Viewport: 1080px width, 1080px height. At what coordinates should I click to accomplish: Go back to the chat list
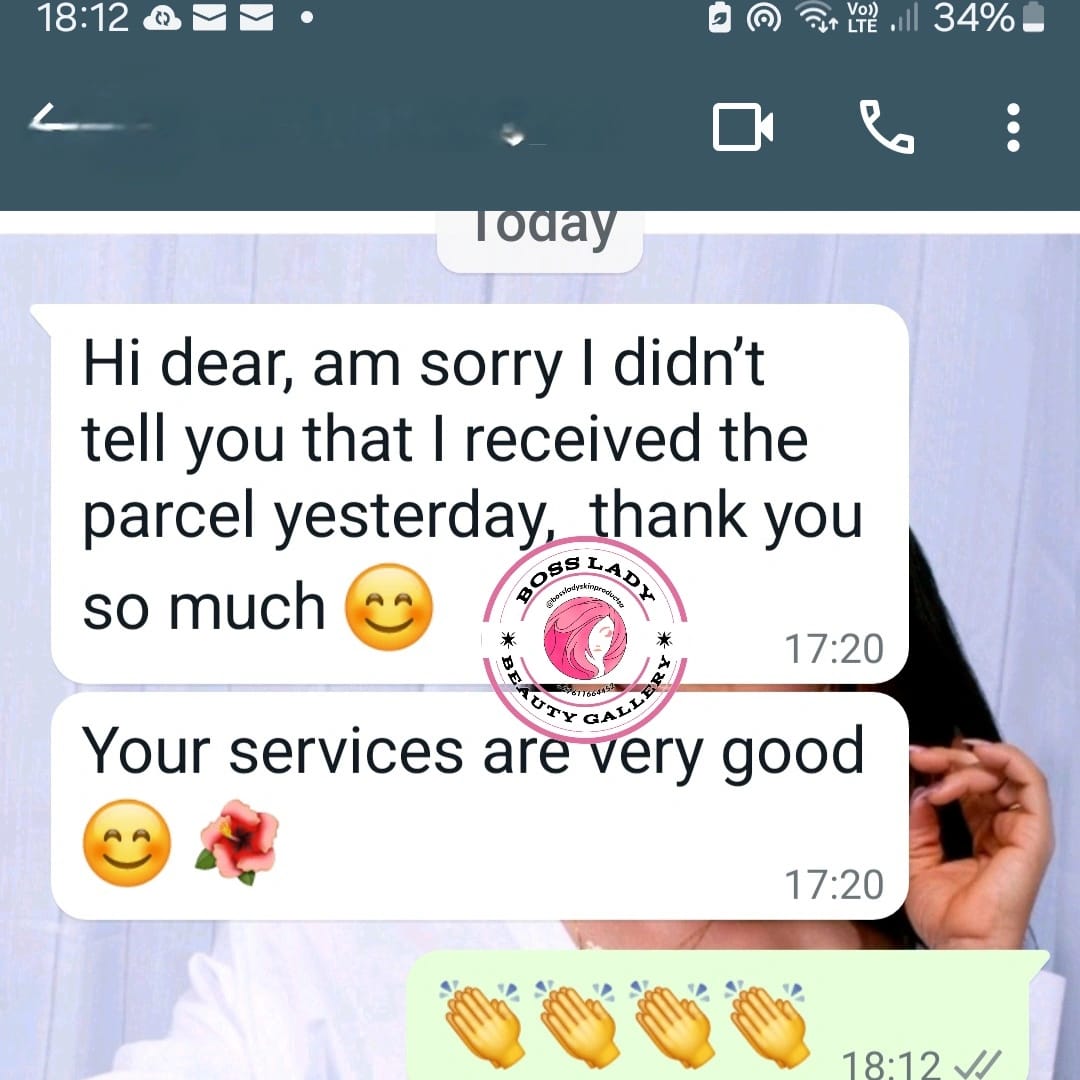tap(50, 122)
